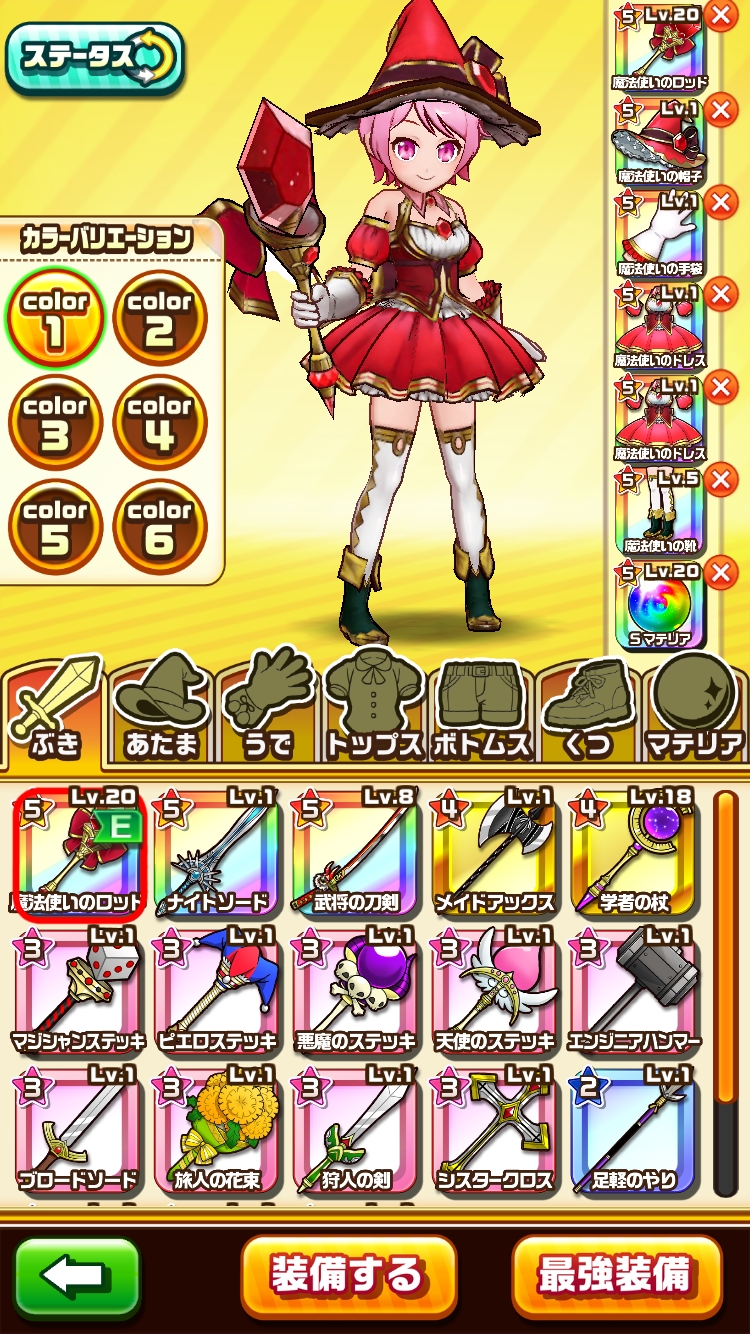Choose color 5 variation

[56, 527]
